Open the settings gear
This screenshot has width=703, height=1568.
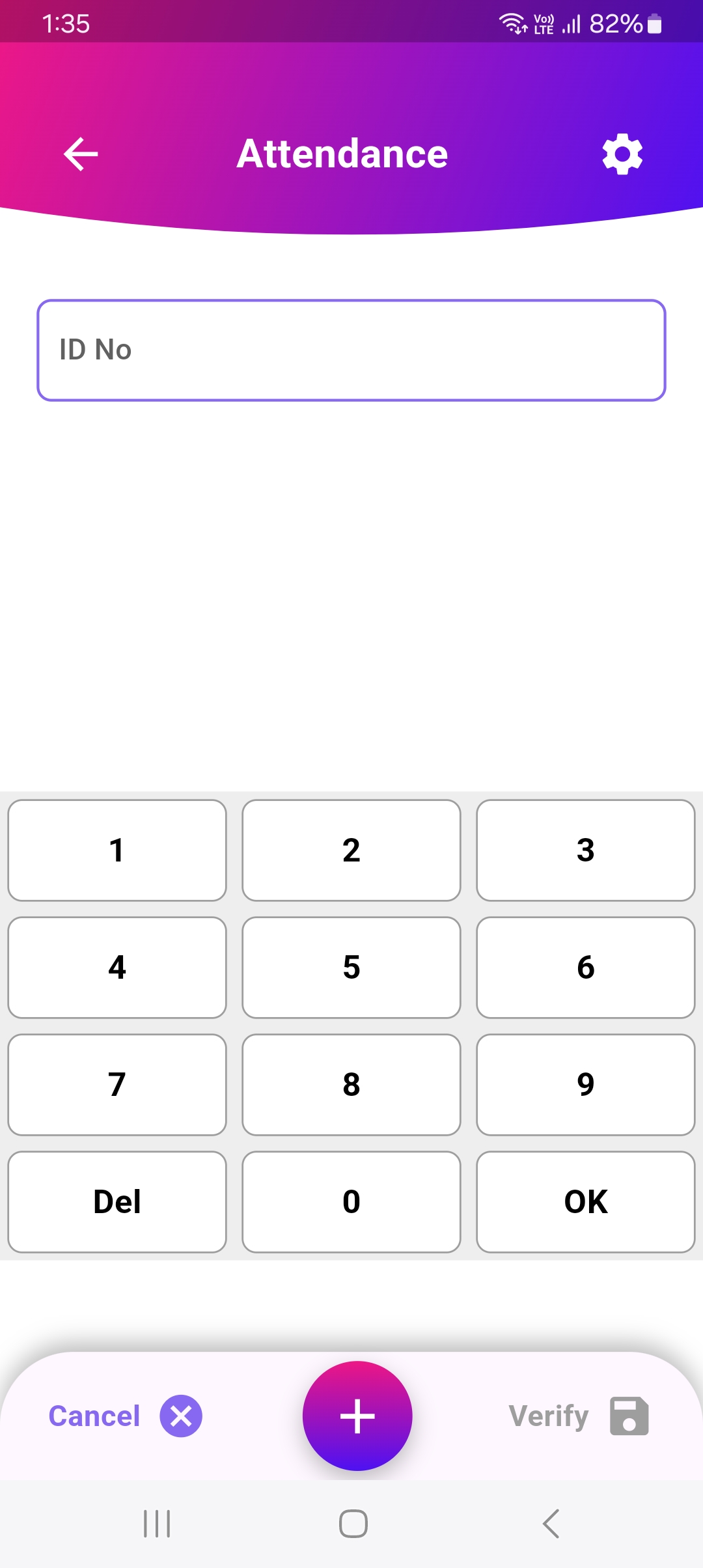[x=622, y=154]
